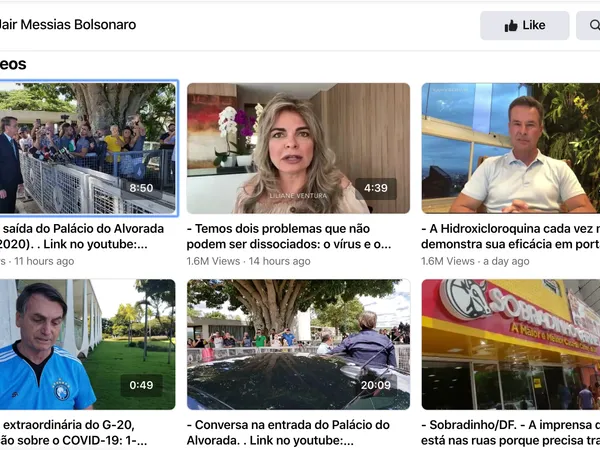Like the Jair Messias Bolsonaro page
Image resolution: width=600 pixels, height=450 pixels.
(x=524, y=25)
